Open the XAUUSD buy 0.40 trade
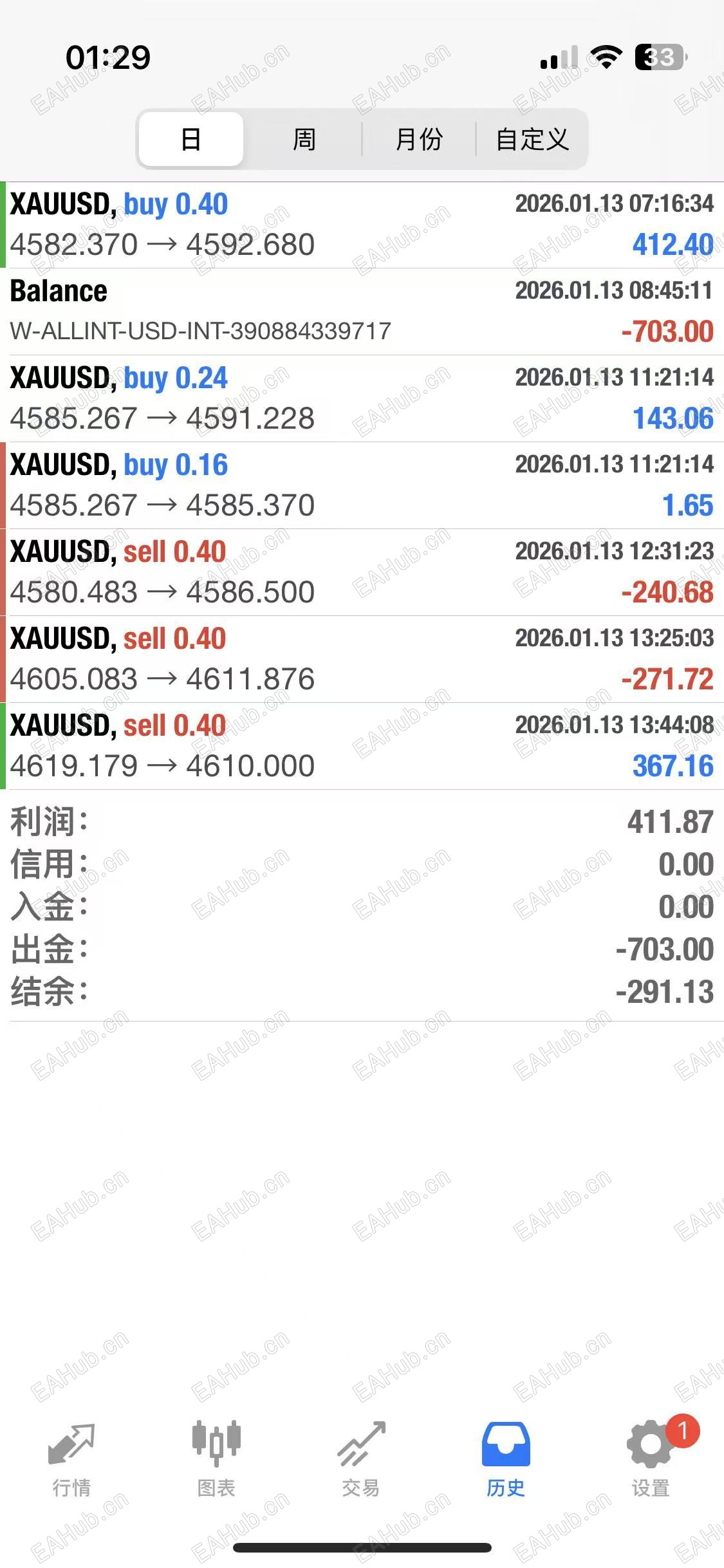This screenshot has width=724, height=1568. 362,225
